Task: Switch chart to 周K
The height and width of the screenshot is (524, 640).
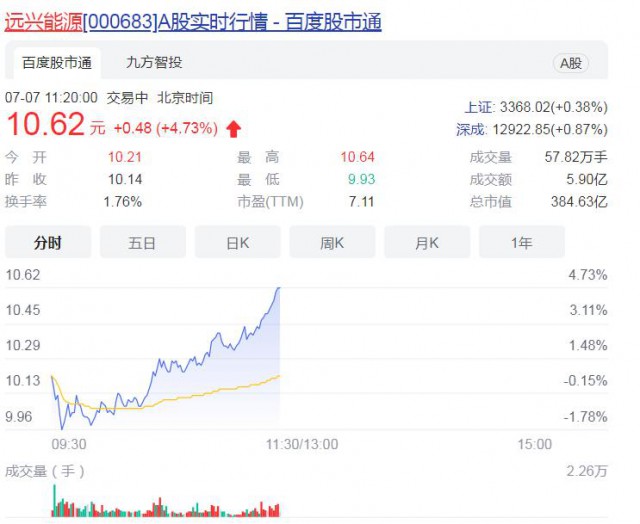Action: (x=332, y=242)
